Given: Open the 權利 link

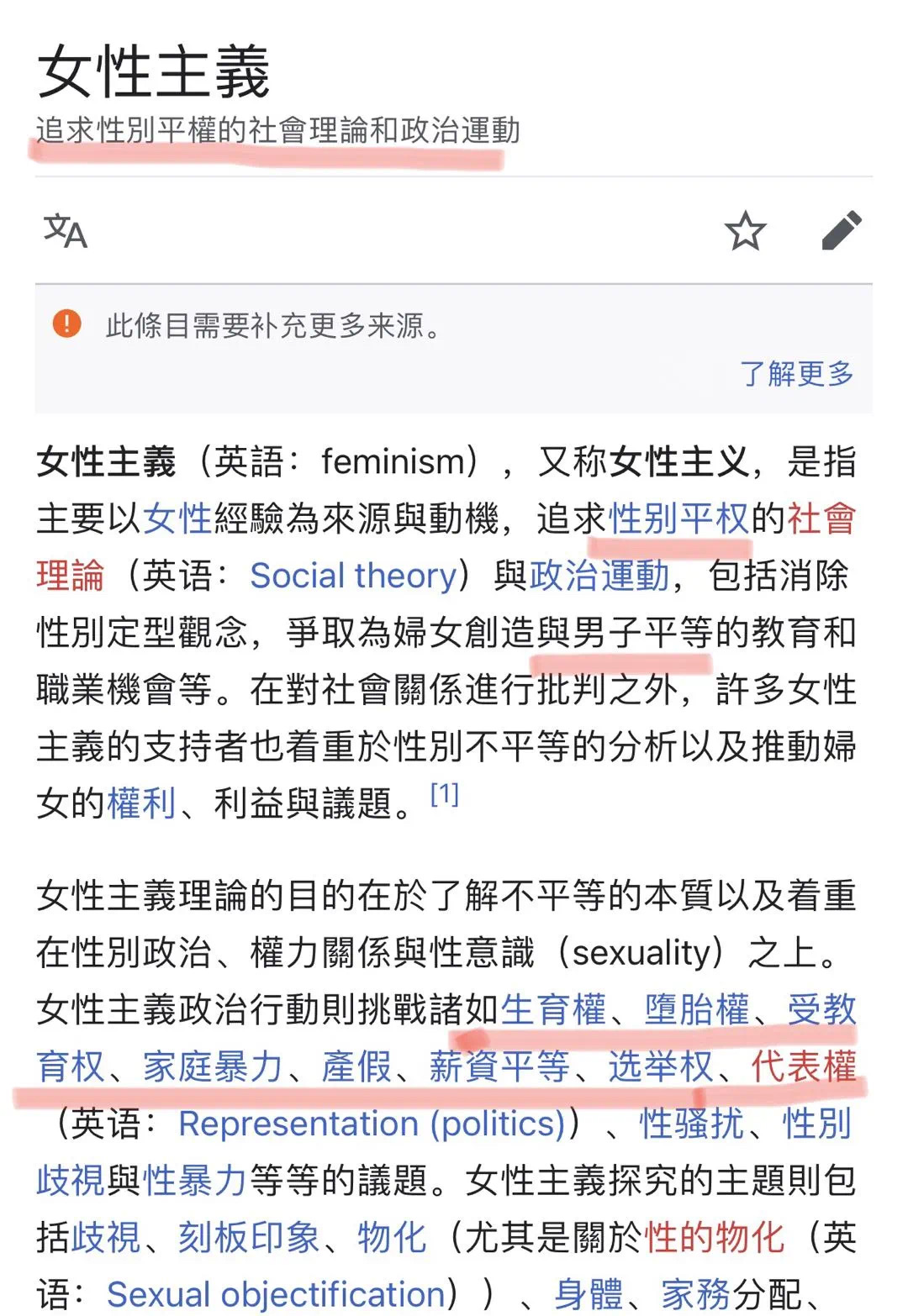Looking at the screenshot, I should tap(141, 803).
